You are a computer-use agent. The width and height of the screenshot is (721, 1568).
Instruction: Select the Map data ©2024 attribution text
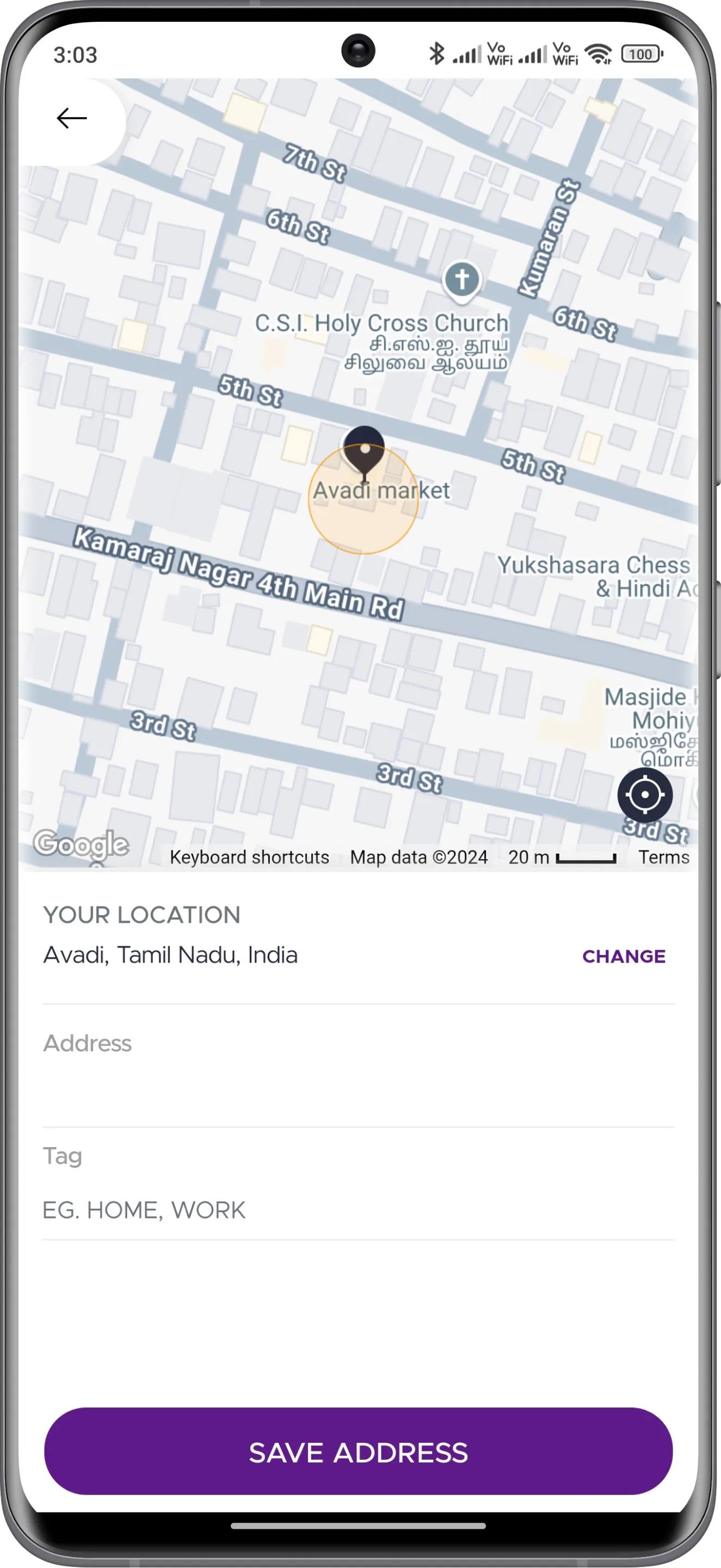coord(418,857)
